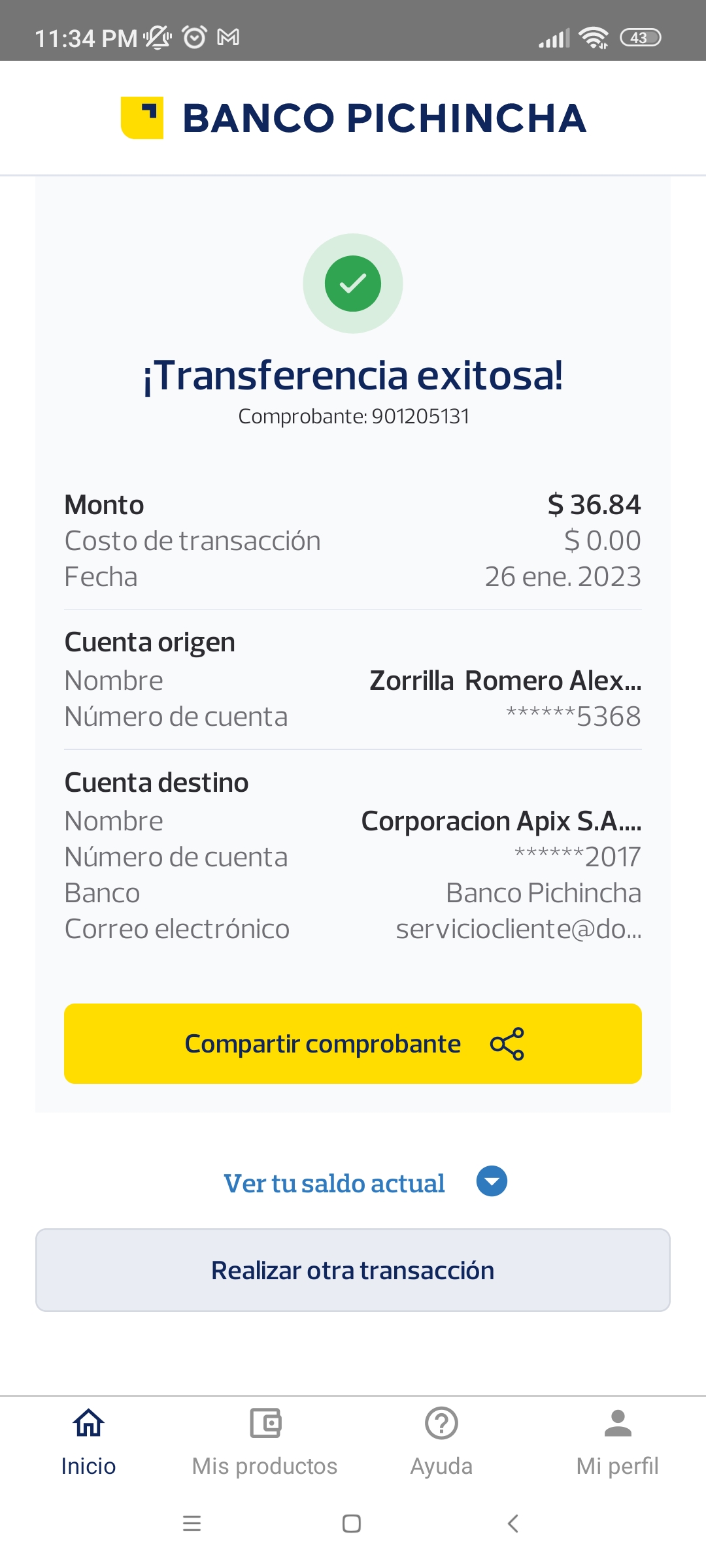Go to the Inicio tab
The height and width of the screenshot is (1568, 706).
pos(88,1441)
